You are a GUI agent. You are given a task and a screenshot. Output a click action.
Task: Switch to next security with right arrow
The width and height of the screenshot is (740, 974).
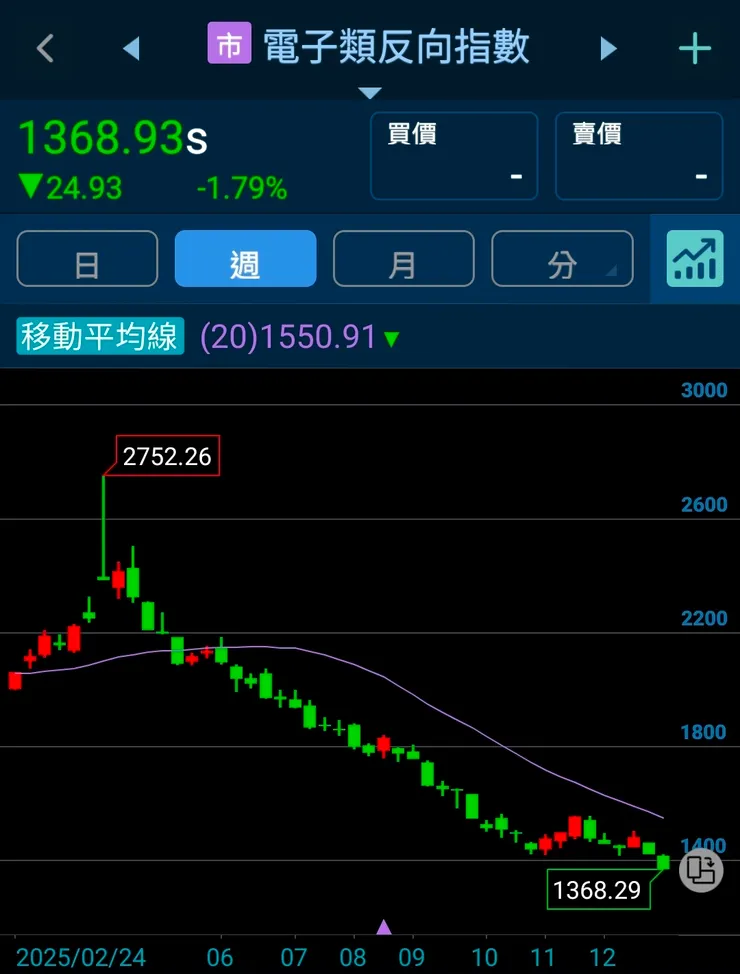pos(608,48)
